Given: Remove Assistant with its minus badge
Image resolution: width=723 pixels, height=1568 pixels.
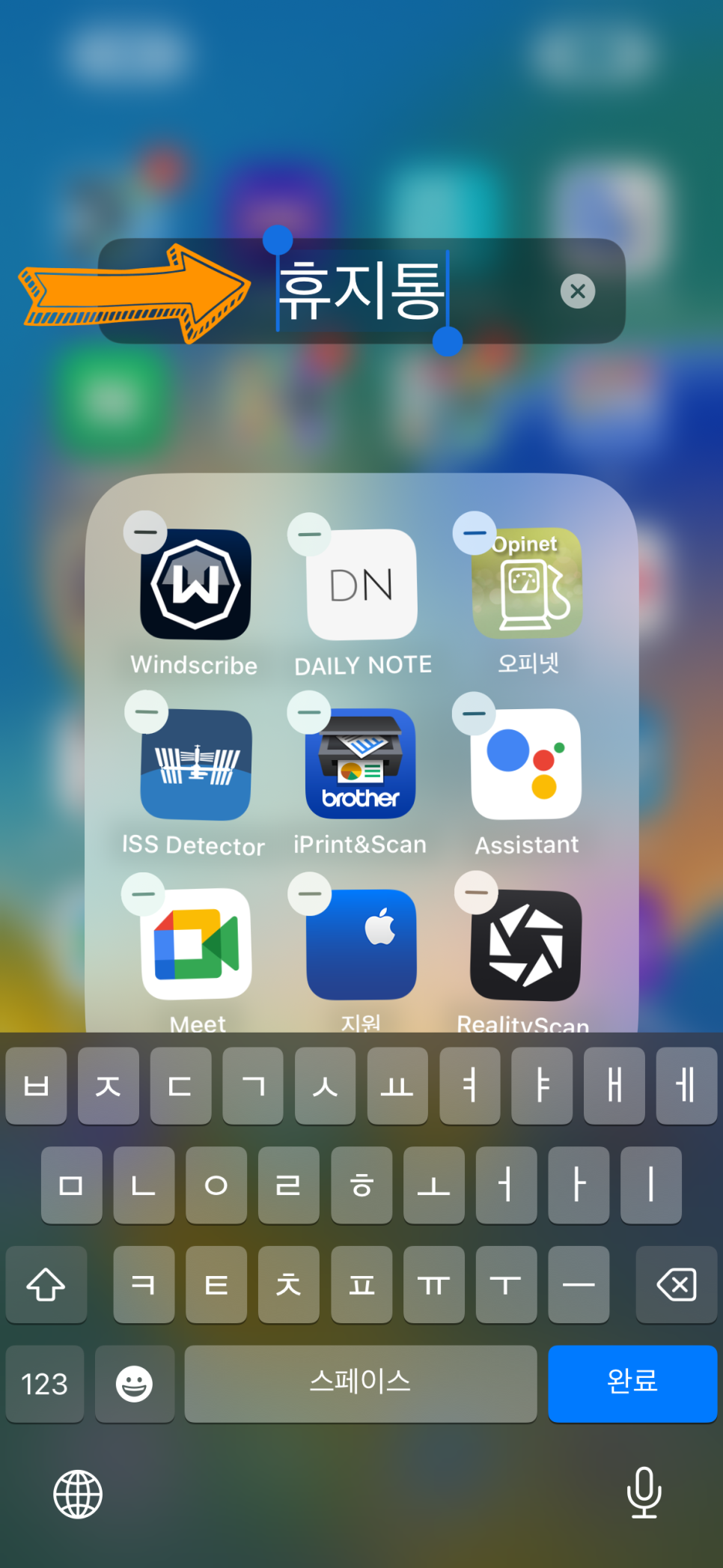Looking at the screenshot, I should point(474,713).
